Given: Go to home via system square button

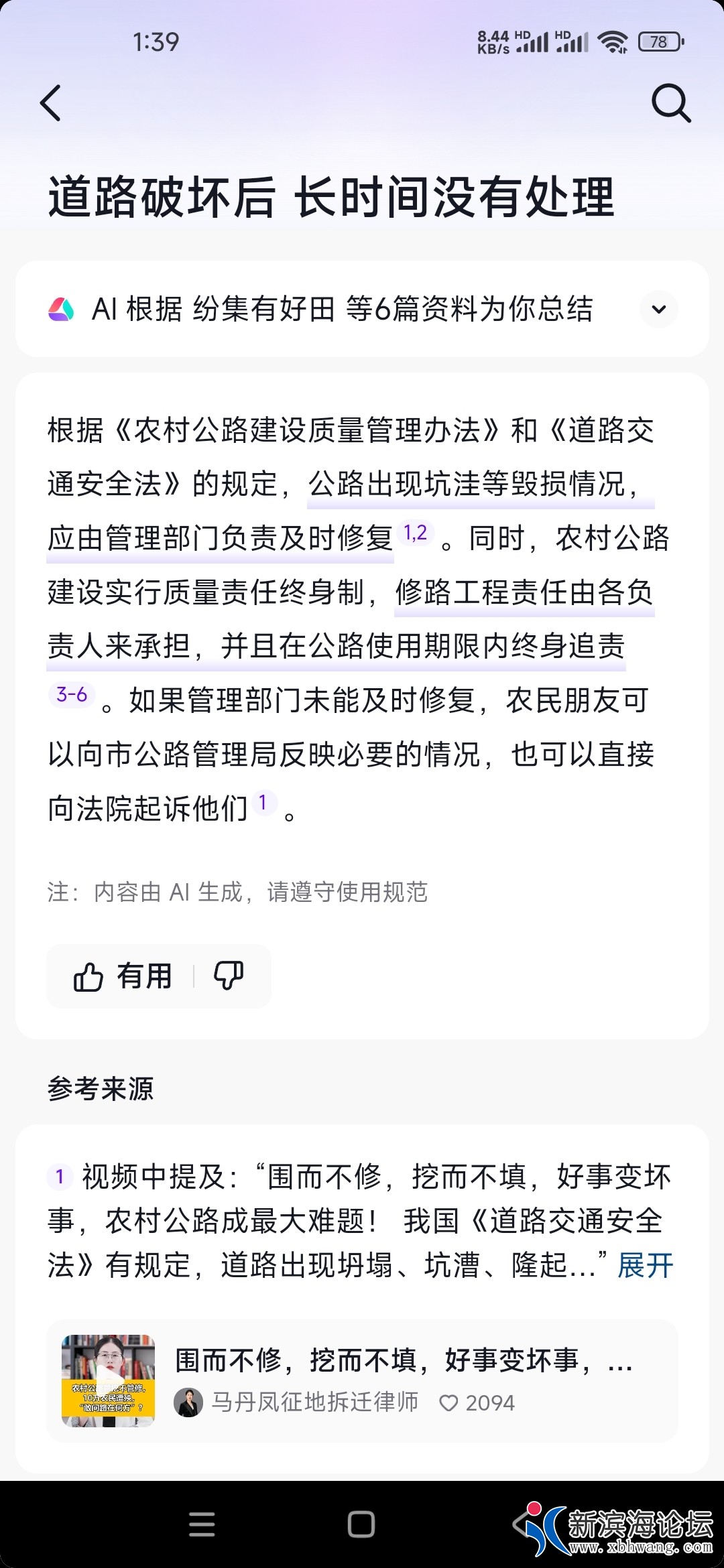Looking at the screenshot, I should 361,1524.
